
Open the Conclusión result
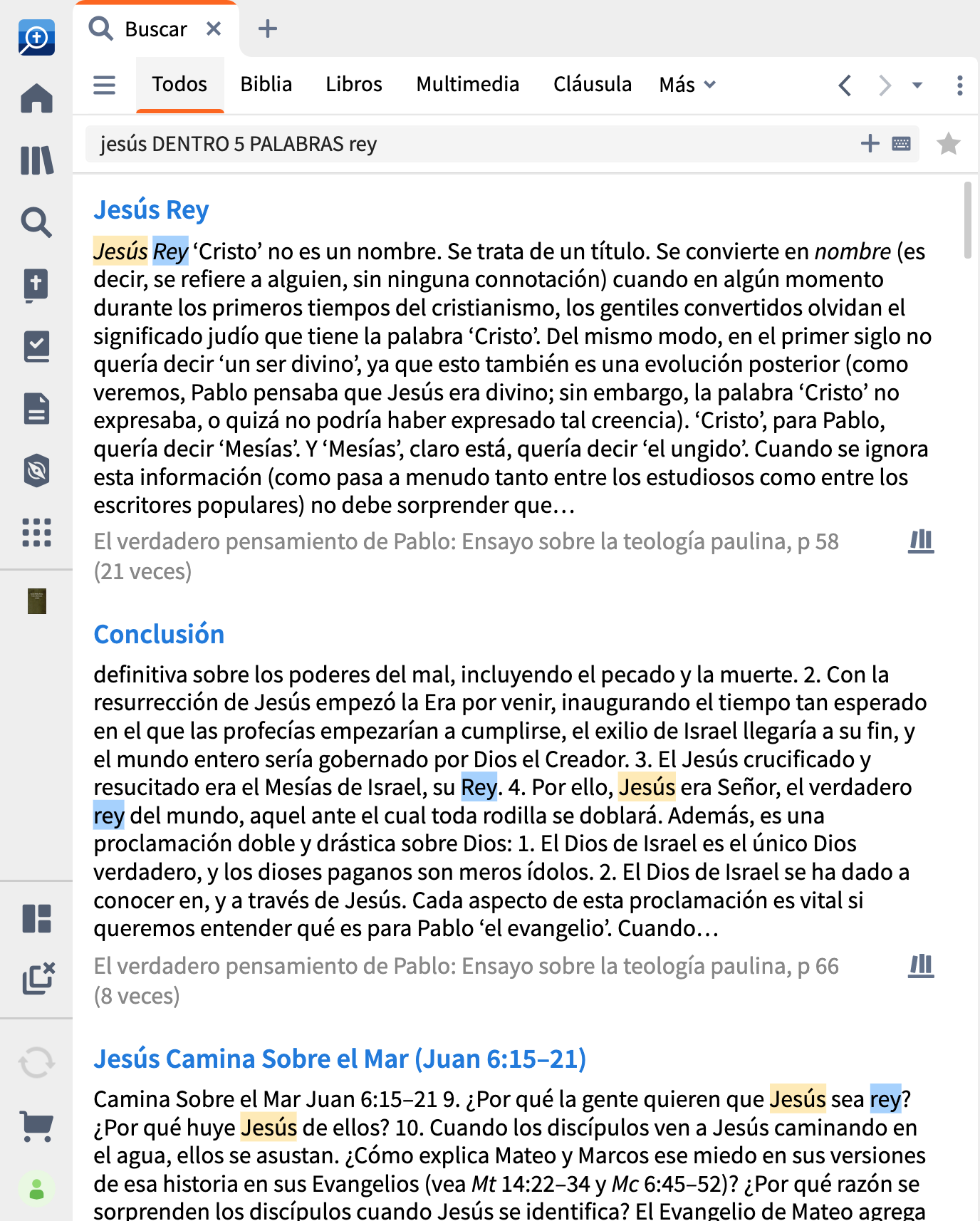click(x=159, y=635)
